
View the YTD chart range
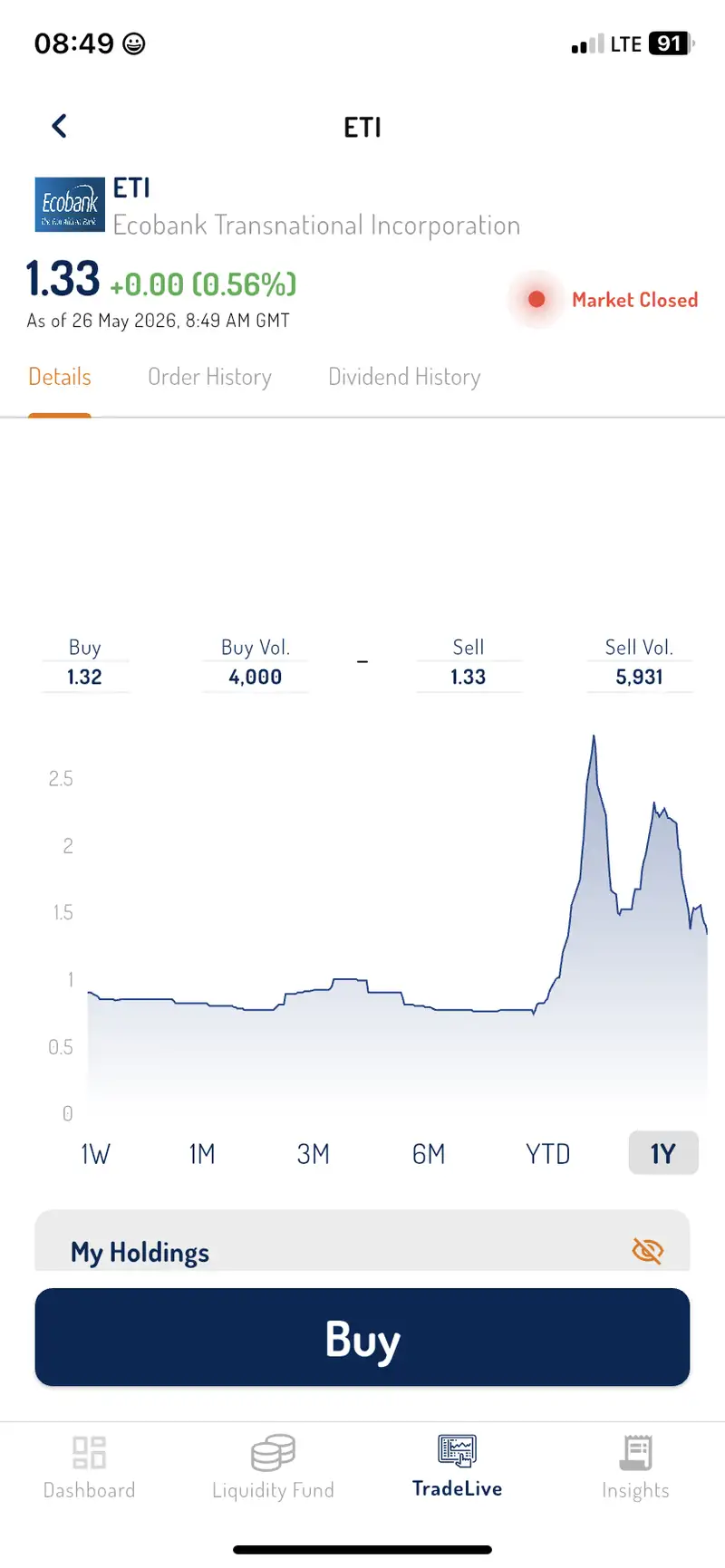(547, 1153)
